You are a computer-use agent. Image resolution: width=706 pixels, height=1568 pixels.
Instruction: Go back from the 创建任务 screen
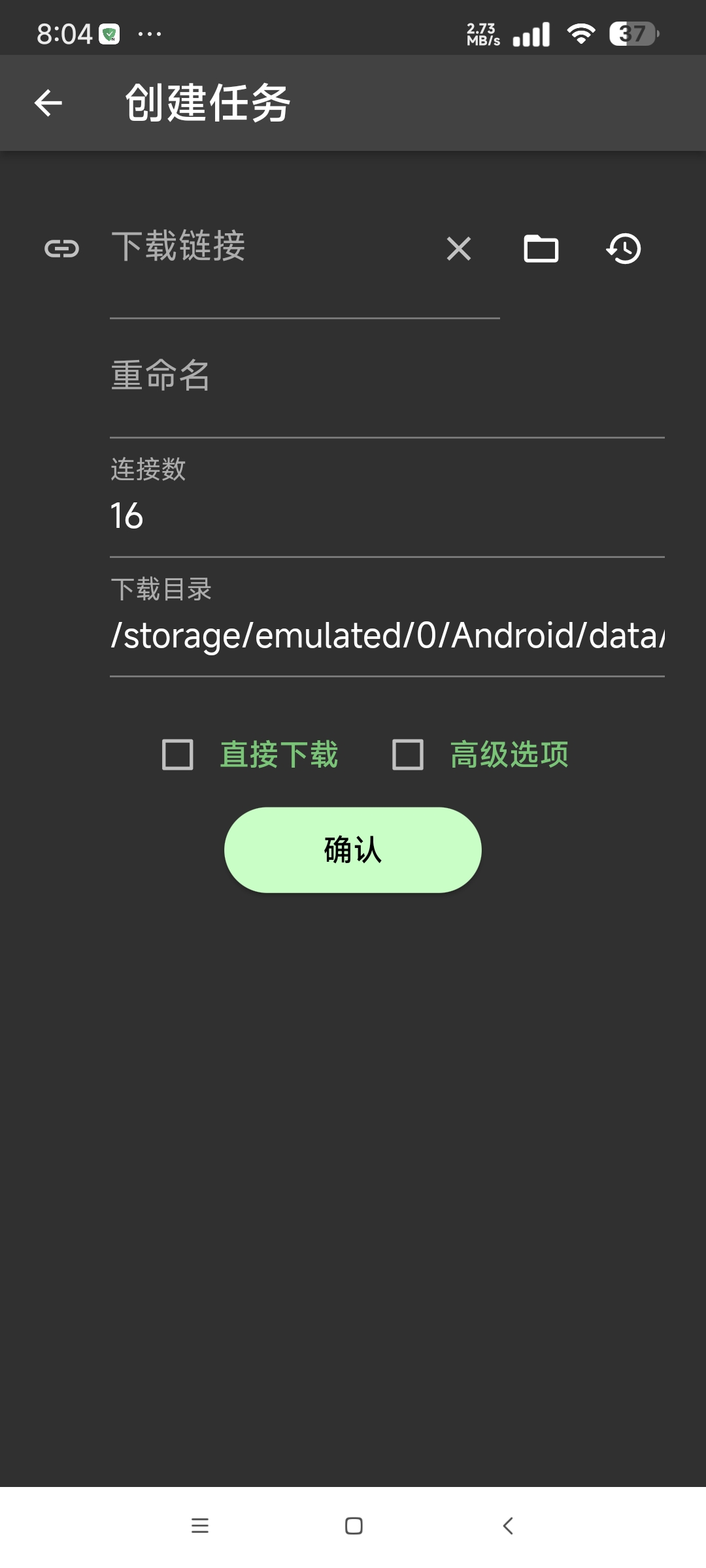tap(48, 103)
